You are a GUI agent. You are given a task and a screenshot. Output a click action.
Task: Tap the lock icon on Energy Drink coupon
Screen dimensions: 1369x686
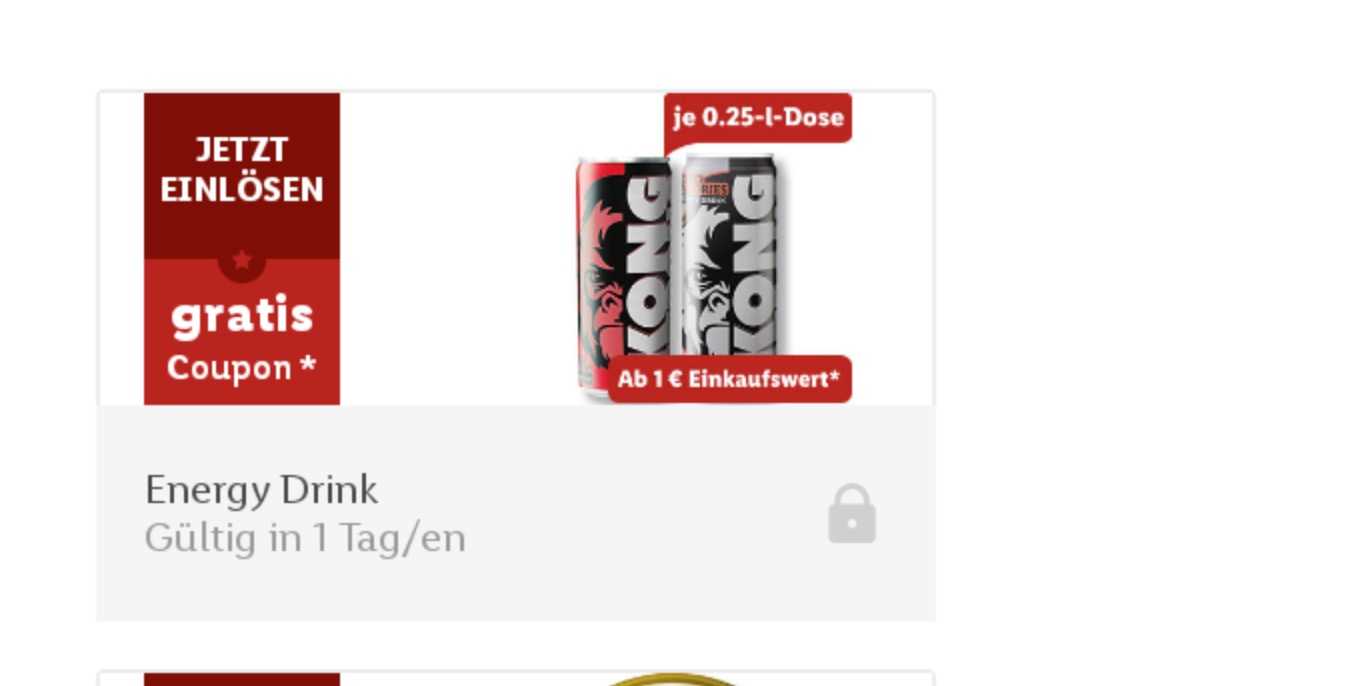tap(851, 515)
